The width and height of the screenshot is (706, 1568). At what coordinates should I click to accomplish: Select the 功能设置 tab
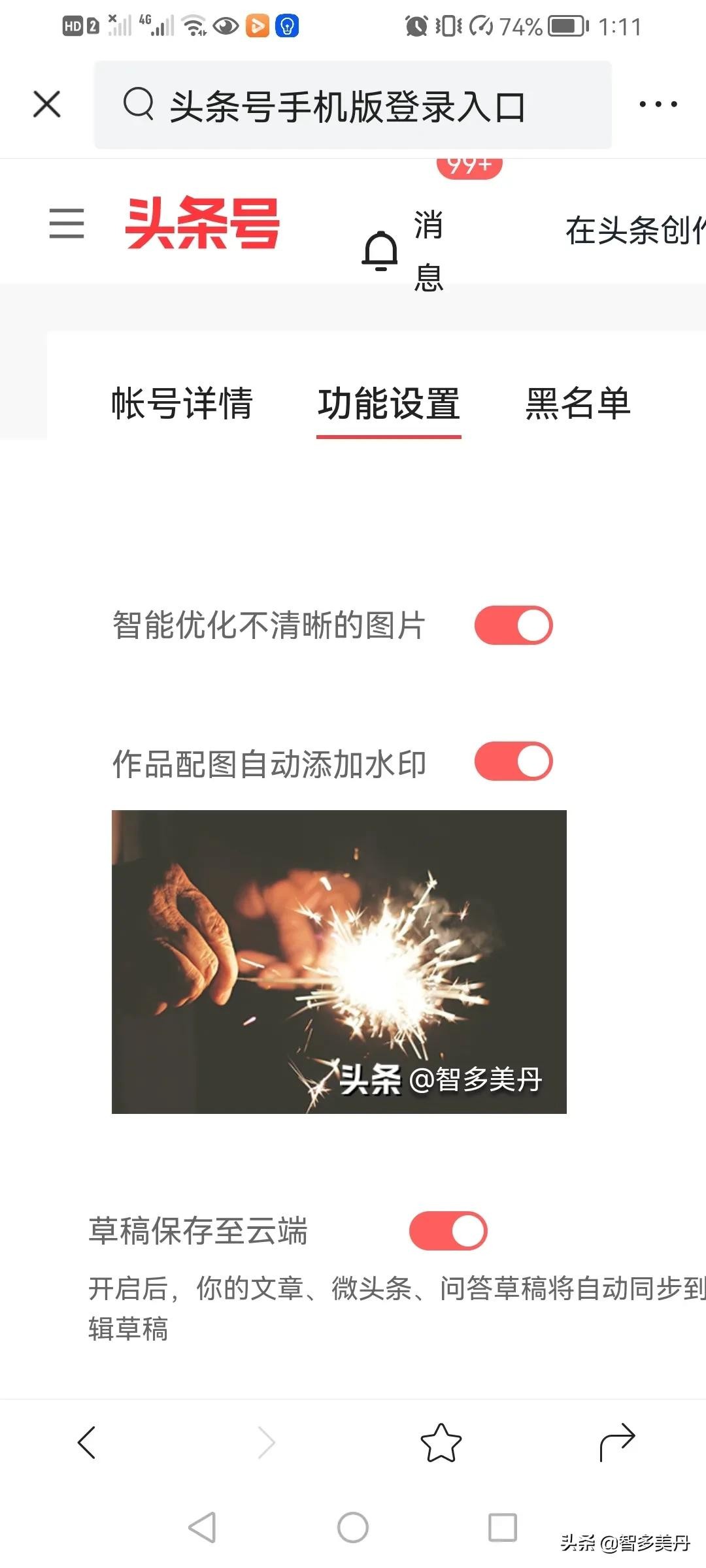(389, 403)
